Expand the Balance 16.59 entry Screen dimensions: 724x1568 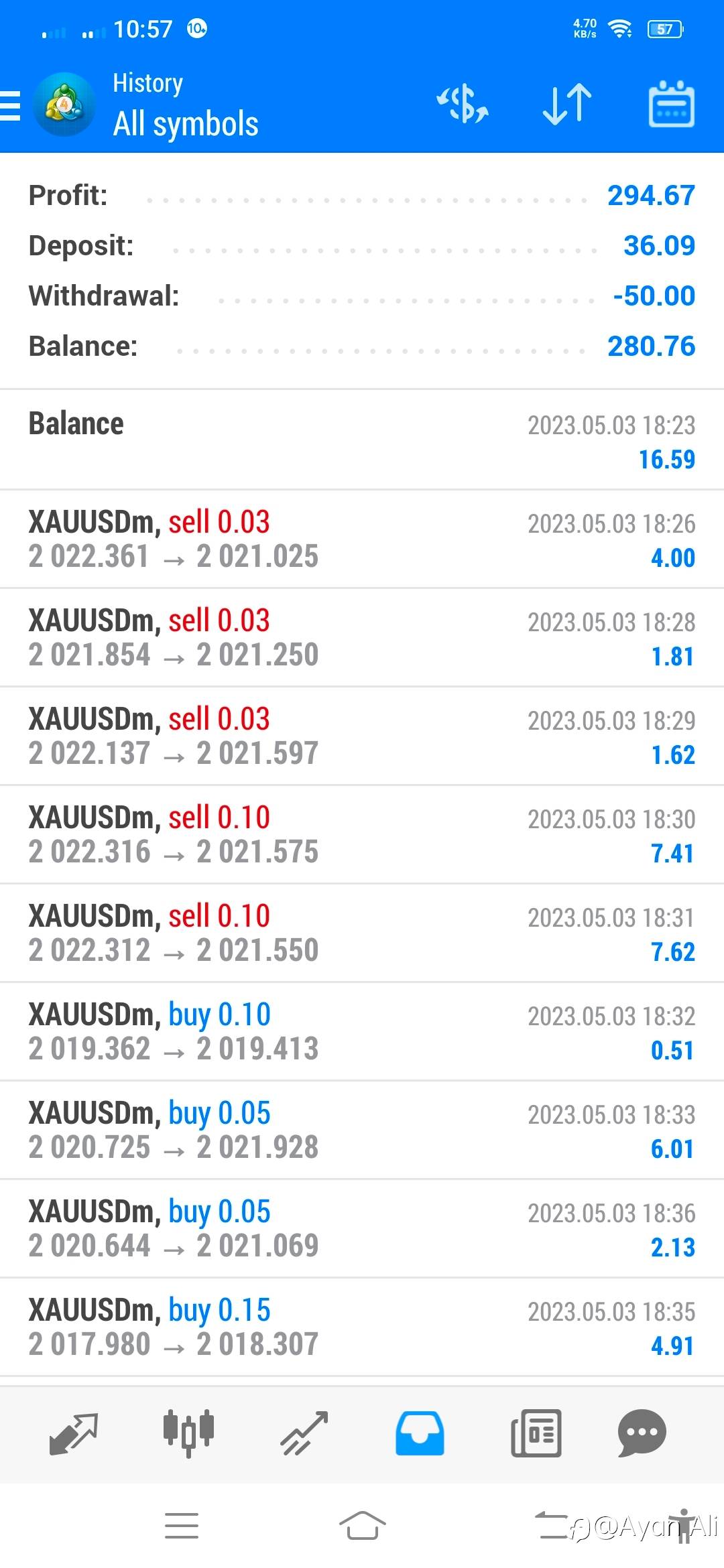[362, 440]
